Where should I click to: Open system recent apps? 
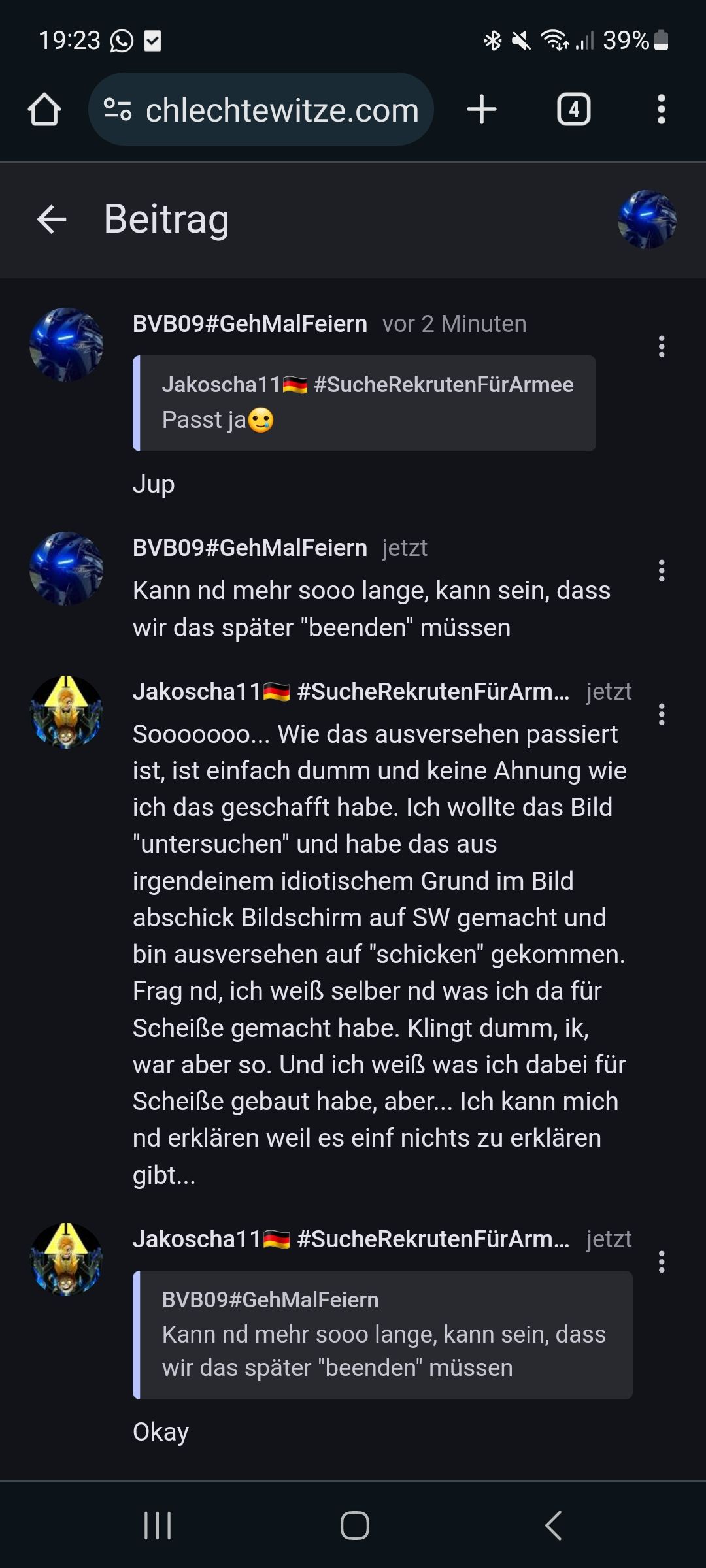[x=158, y=1526]
